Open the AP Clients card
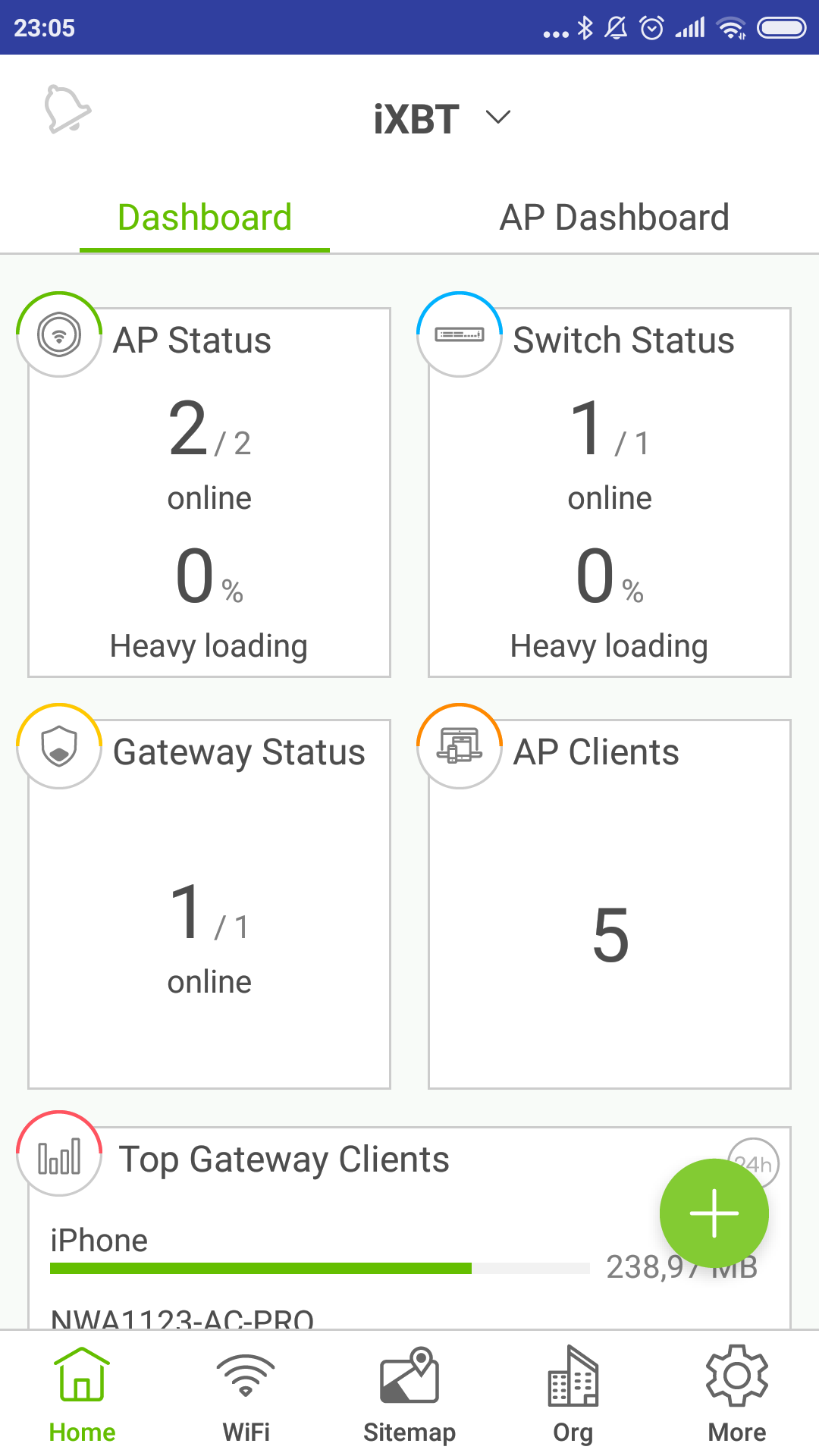Screen dimensions: 819x1456 click(x=610, y=904)
